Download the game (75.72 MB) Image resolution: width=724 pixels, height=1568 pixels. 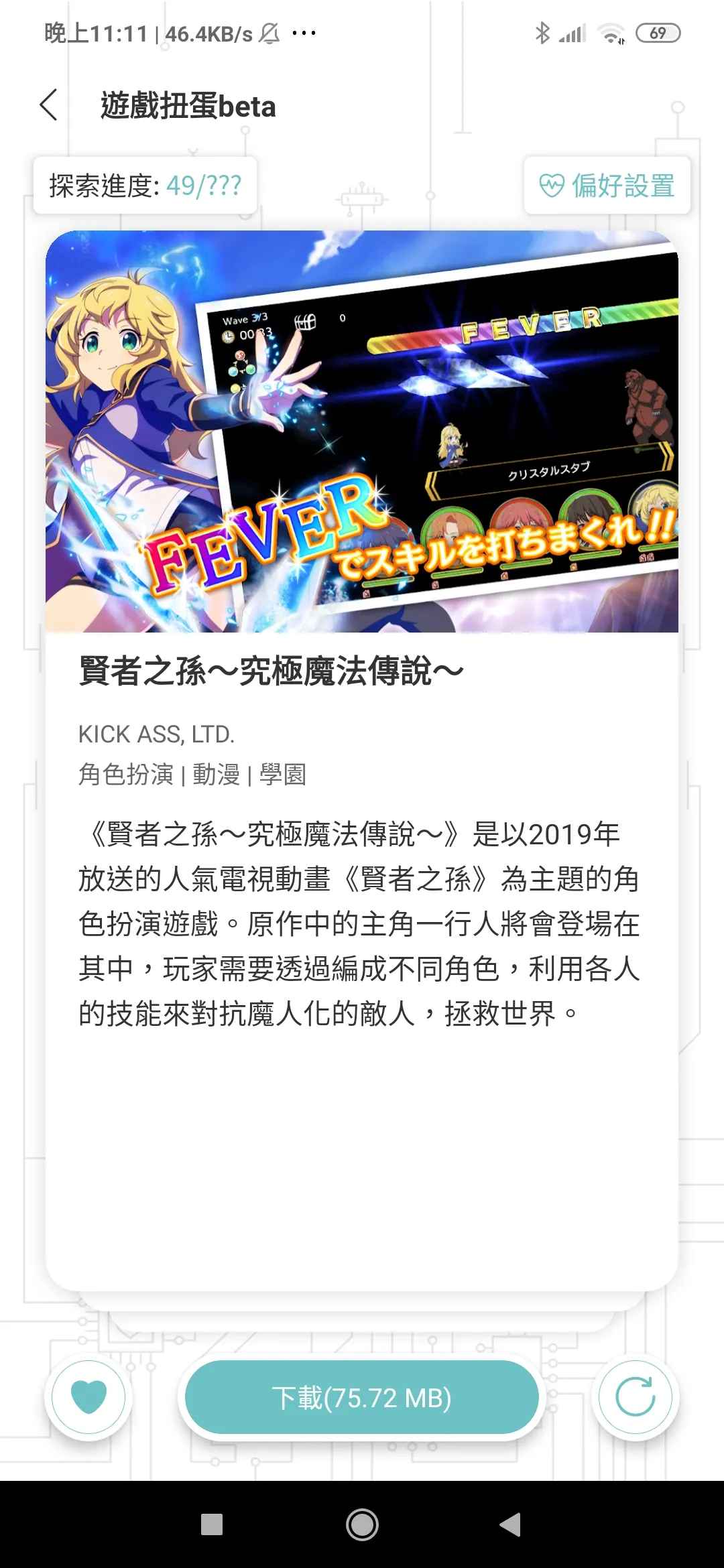(362, 1397)
